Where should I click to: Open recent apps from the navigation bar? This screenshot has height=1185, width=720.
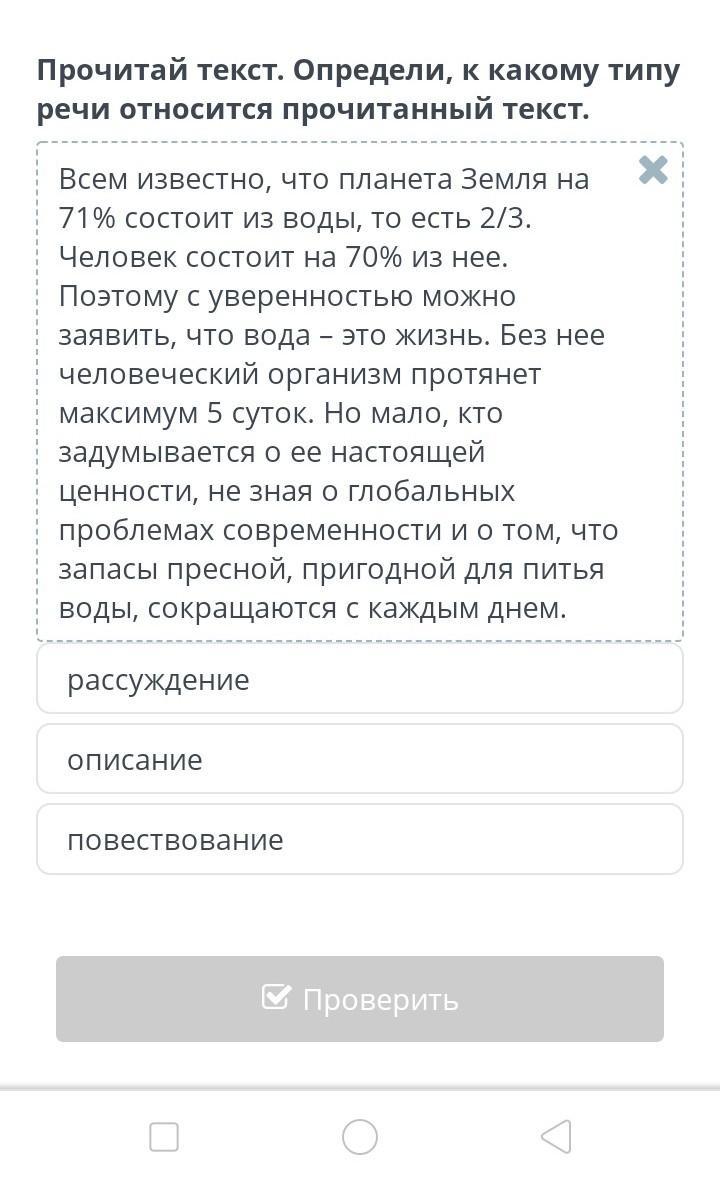[164, 1137]
